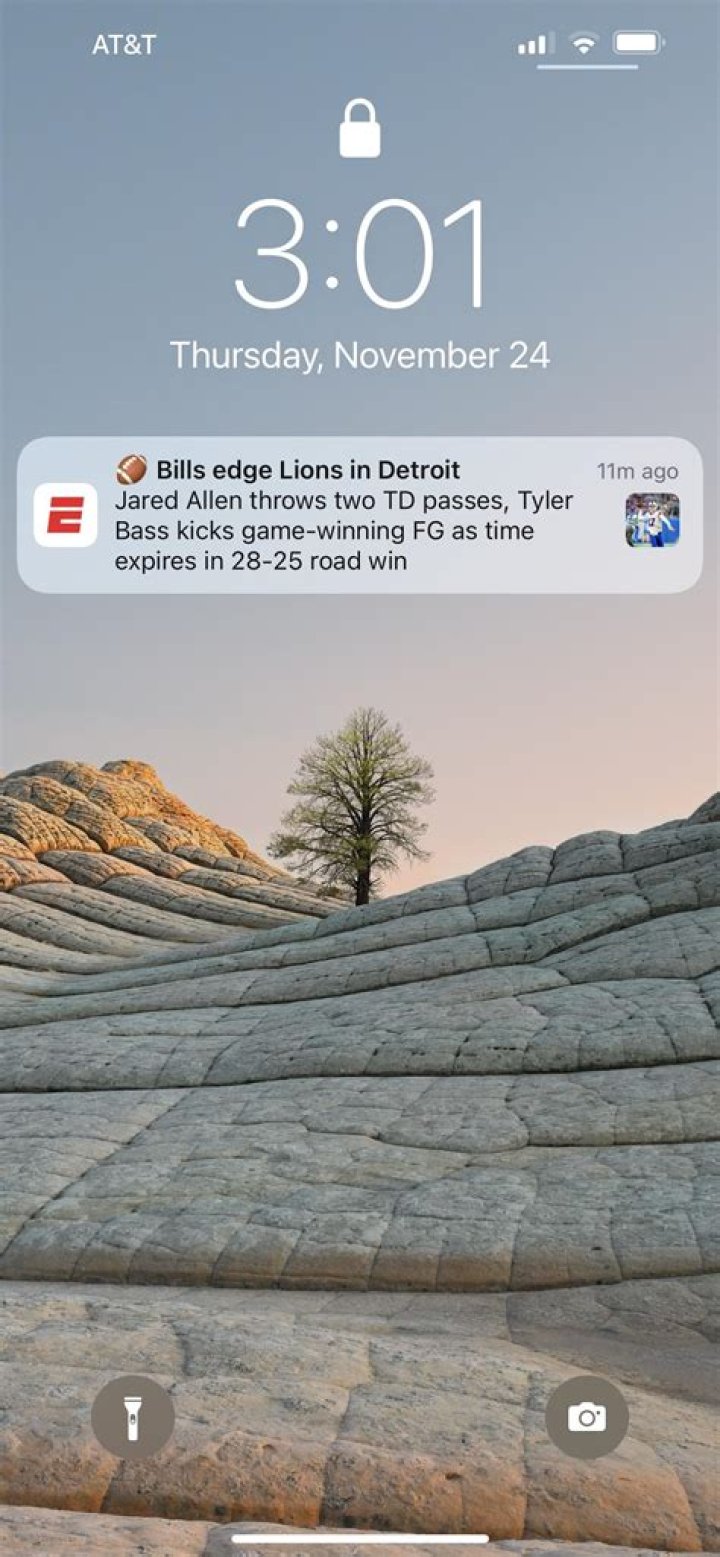The width and height of the screenshot is (720, 1557).
Task: Launch the camera from lock screen
Action: (587, 1417)
